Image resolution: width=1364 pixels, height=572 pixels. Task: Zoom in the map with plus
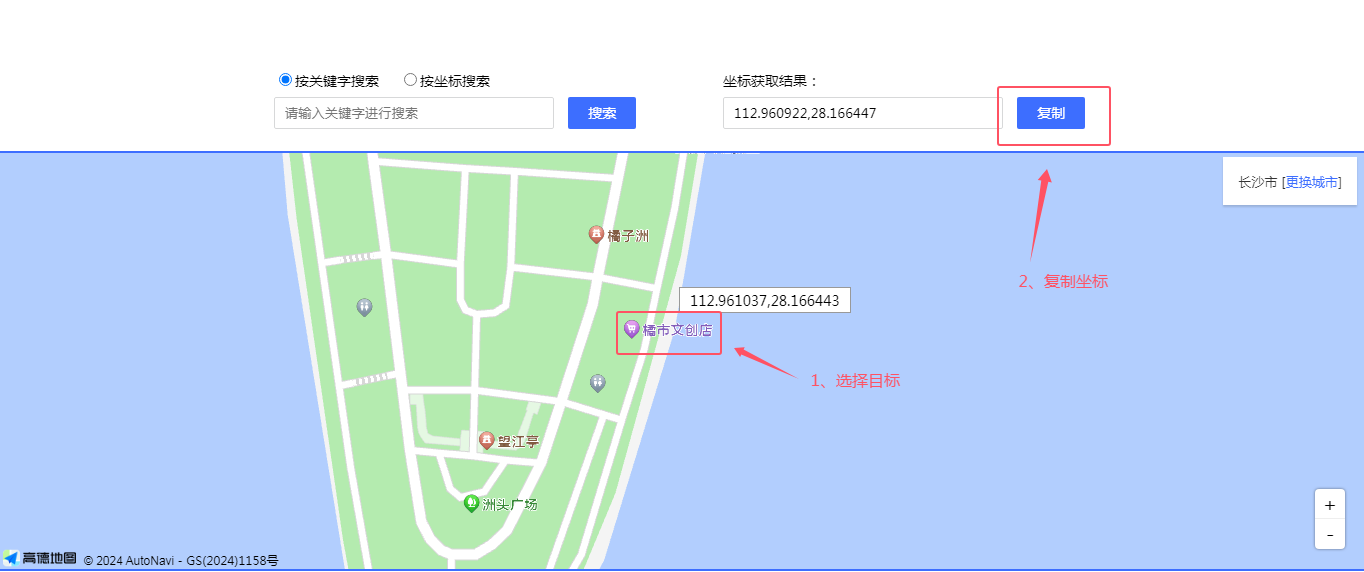coord(1329,505)
